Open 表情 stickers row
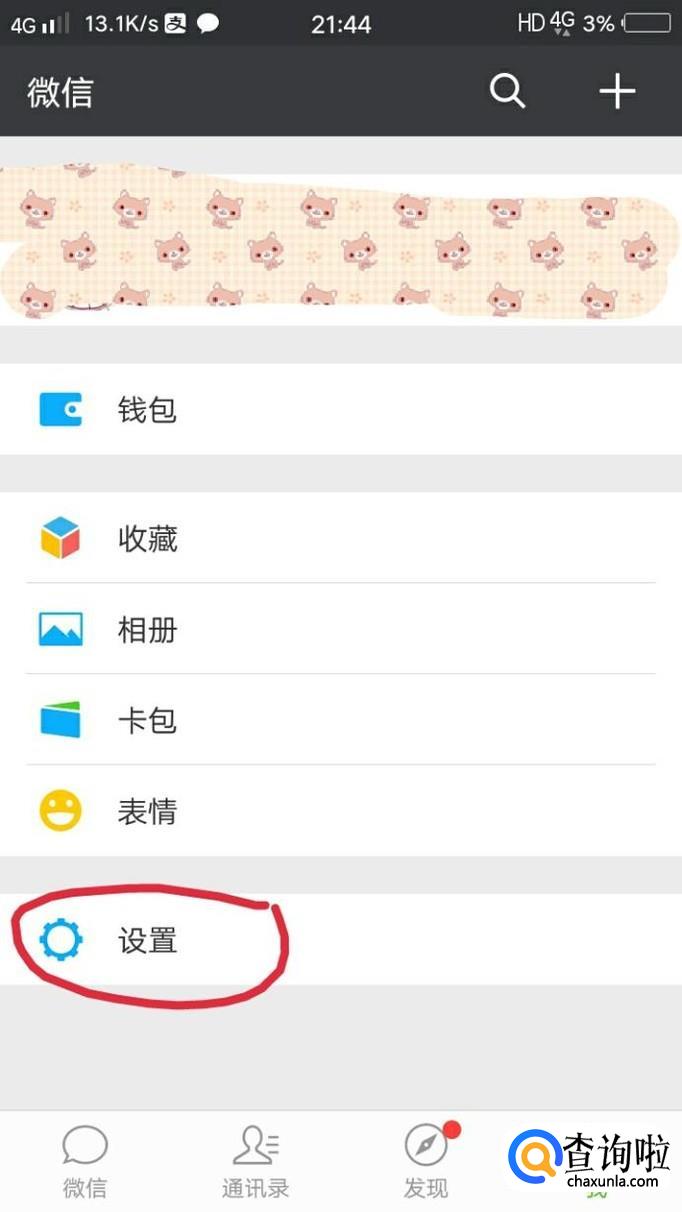682x1212 pixels. pos(341,811)
